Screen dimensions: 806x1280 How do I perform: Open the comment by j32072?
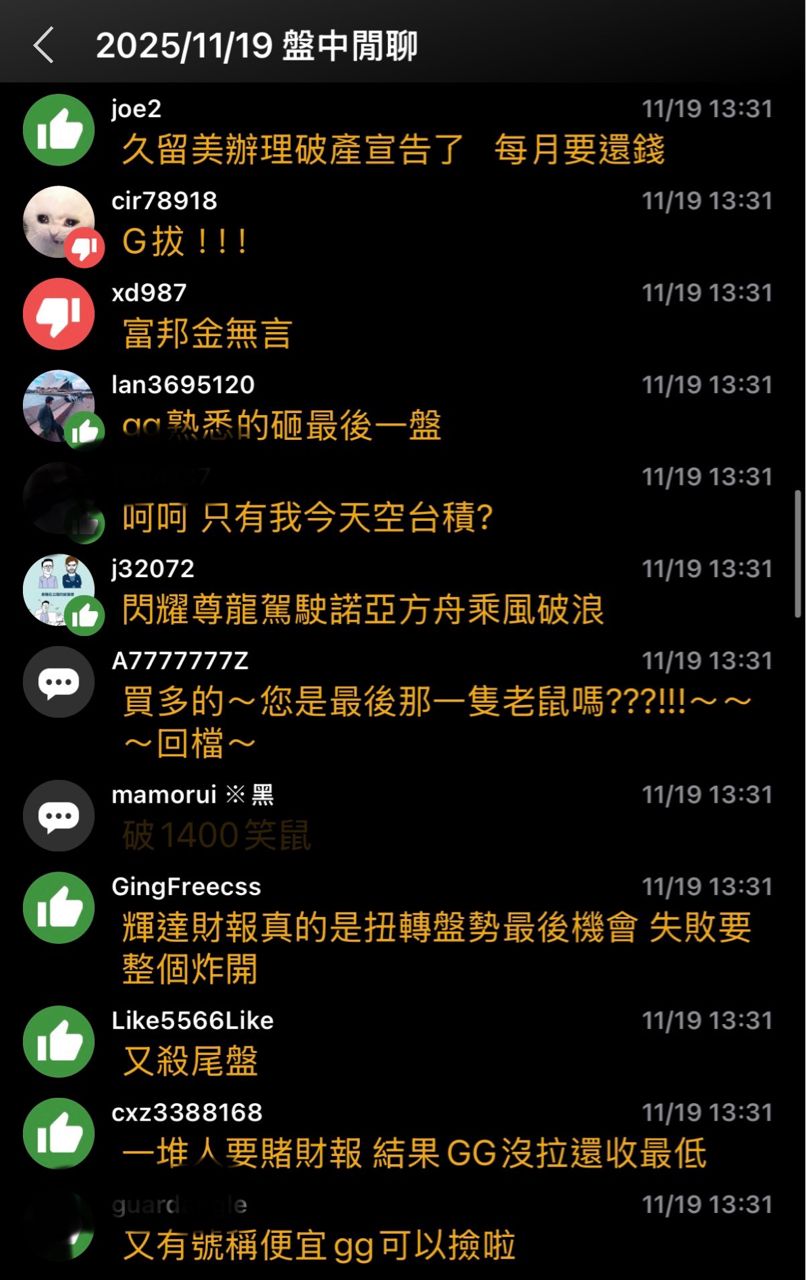(363, 610)
